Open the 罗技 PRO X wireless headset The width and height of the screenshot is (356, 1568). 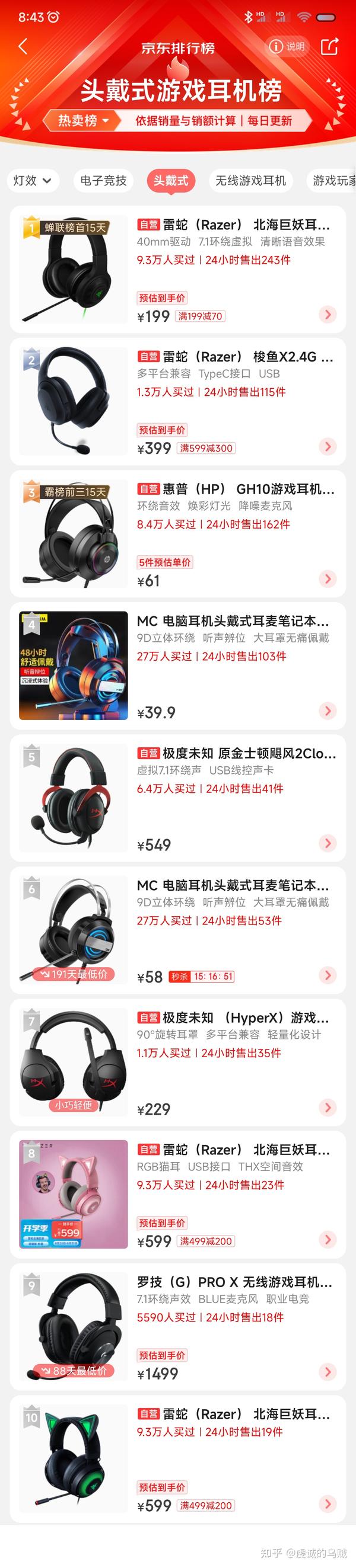[x=178, y=1326]
